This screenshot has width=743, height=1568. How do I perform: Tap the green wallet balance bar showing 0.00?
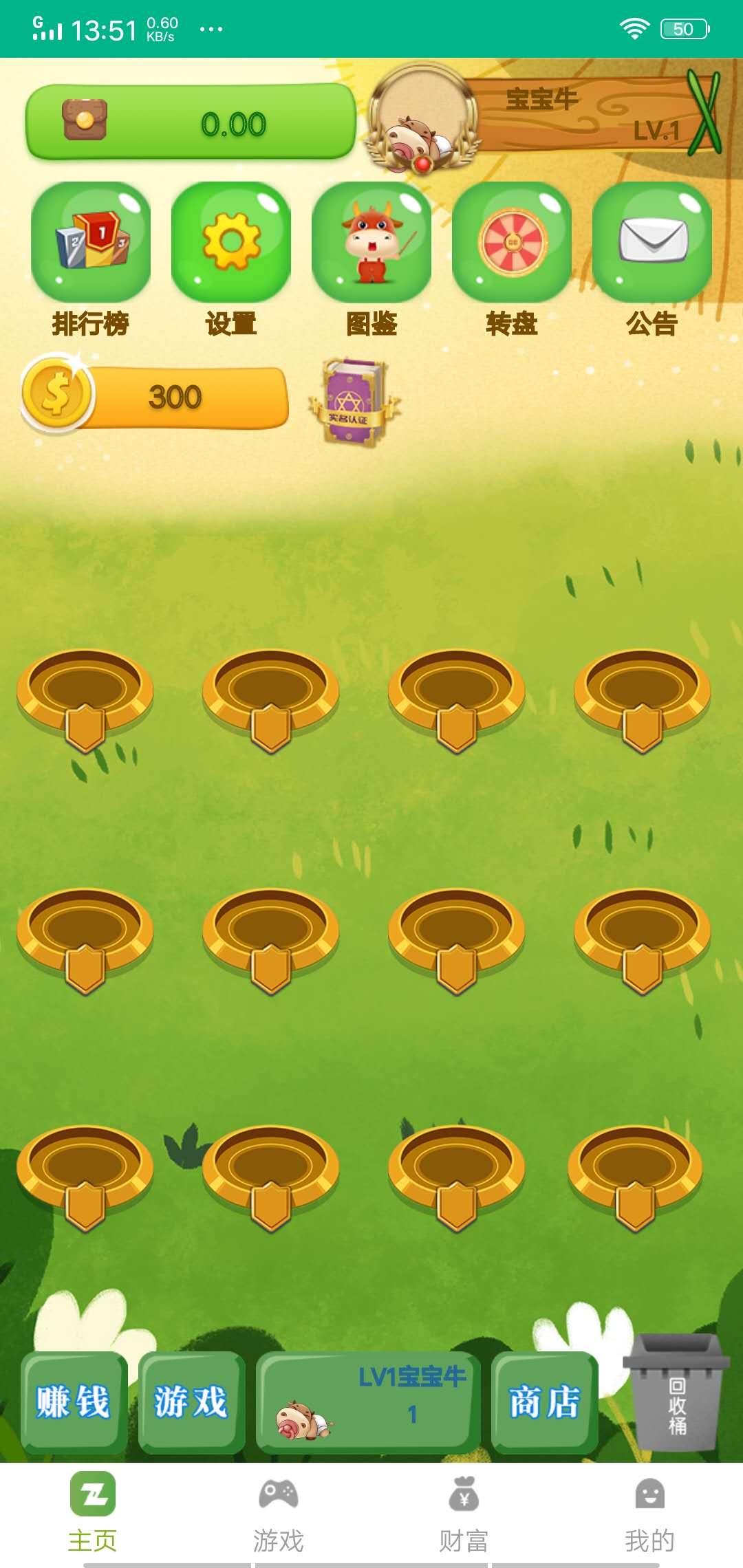coord(191,123)
